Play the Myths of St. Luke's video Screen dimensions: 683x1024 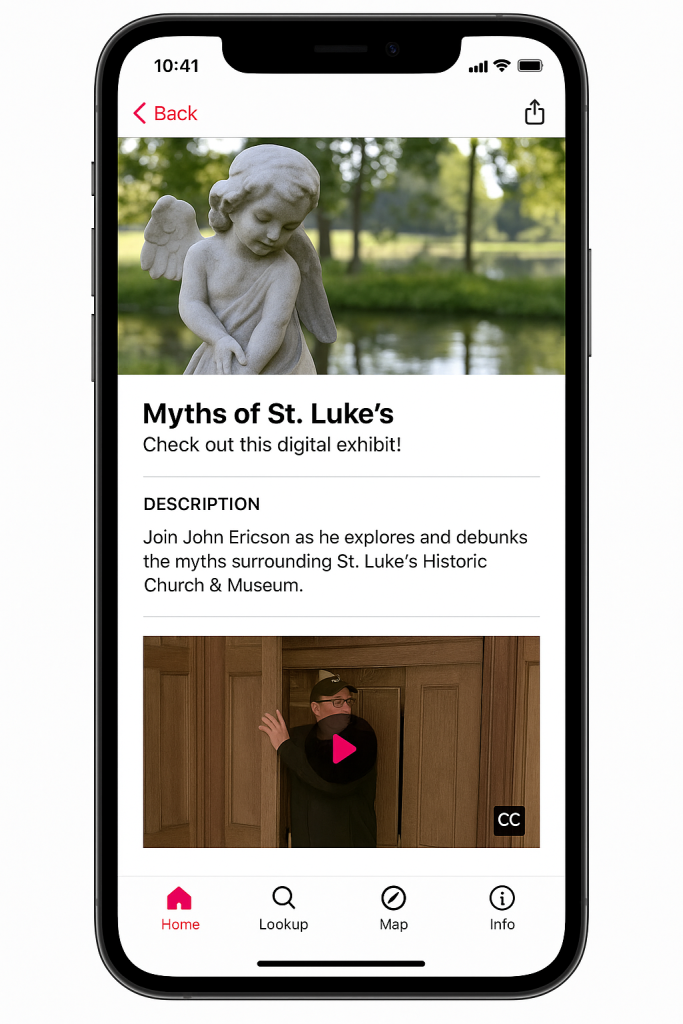point(342,748)
